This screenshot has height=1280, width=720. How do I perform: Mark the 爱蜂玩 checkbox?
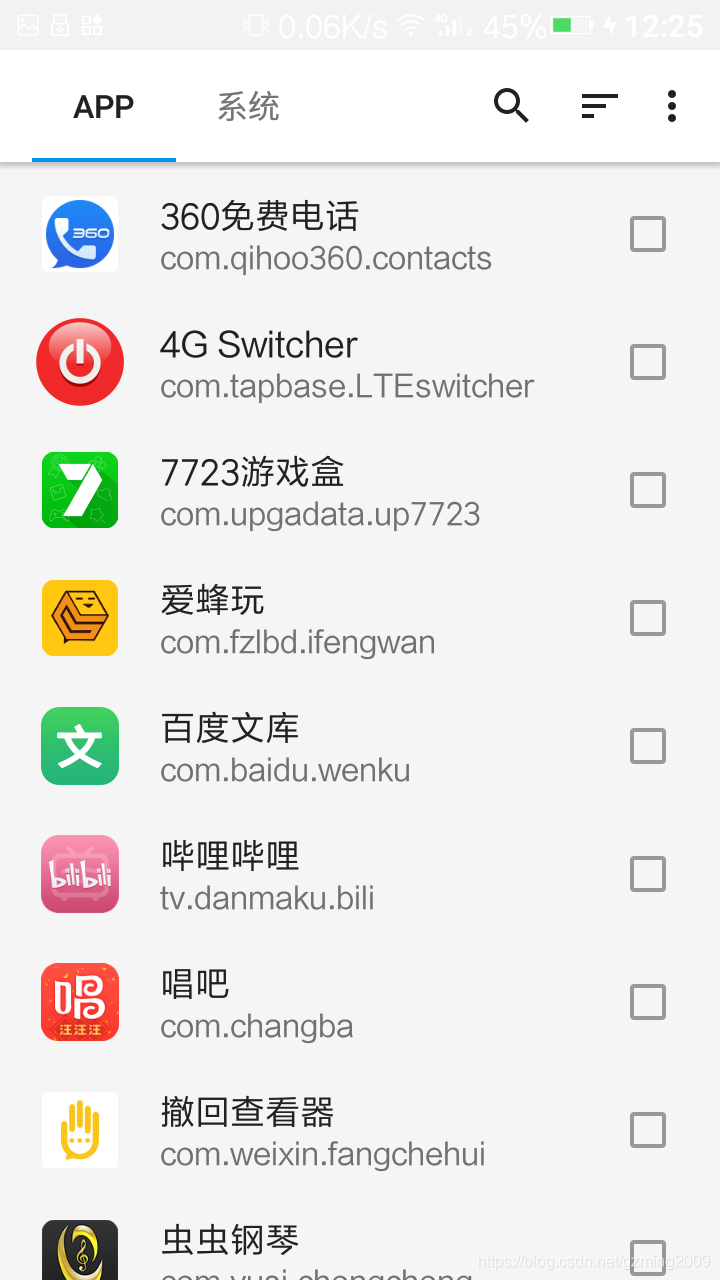click(648, 618)
